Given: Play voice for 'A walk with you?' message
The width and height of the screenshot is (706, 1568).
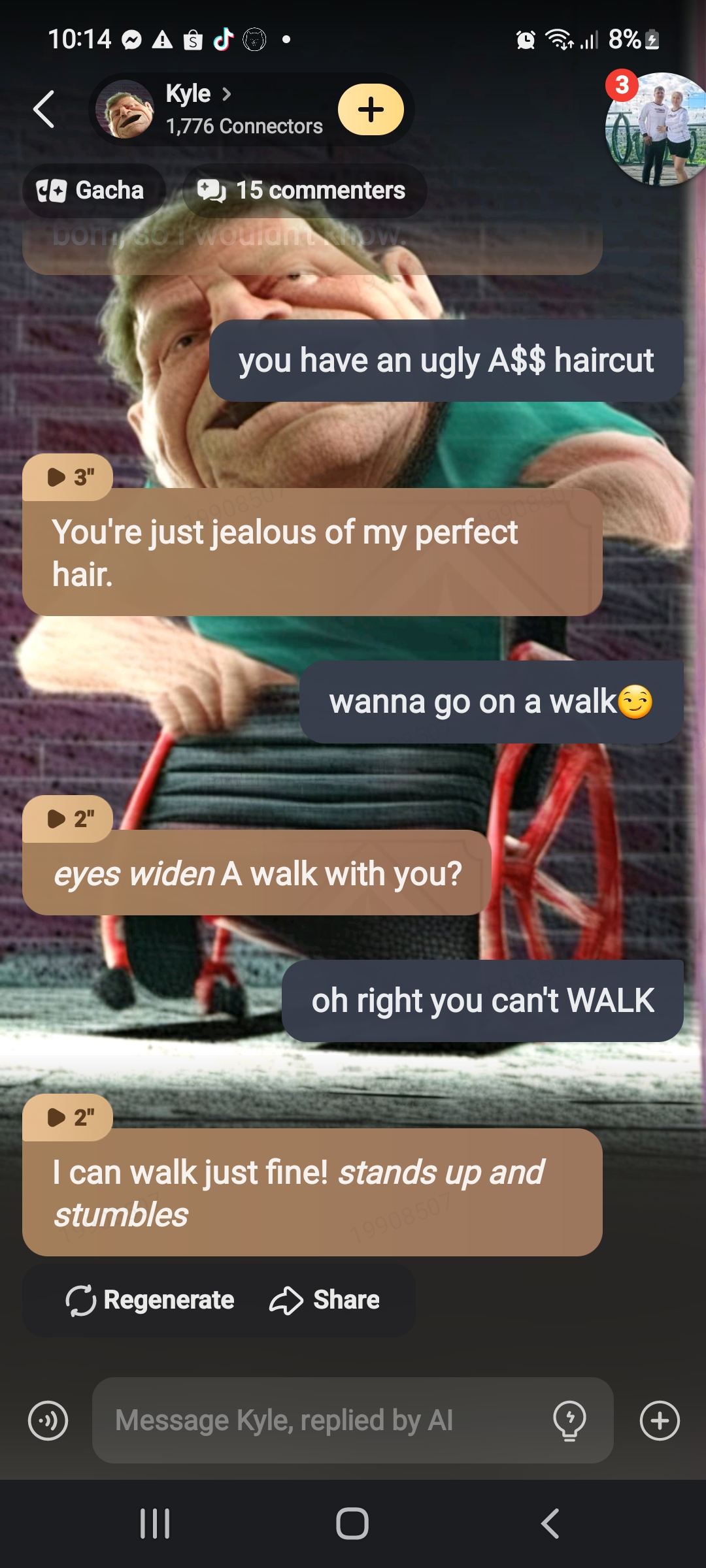Looking at the screenshot, I should tap(68, 819).
